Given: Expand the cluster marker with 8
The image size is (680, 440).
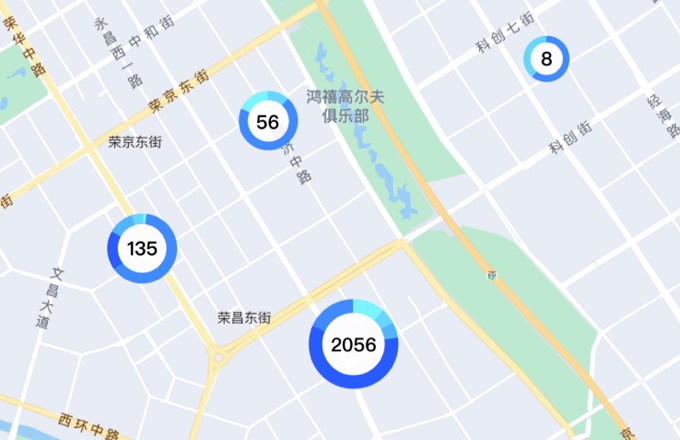Looking at the screenshot, I should point(546,59).
